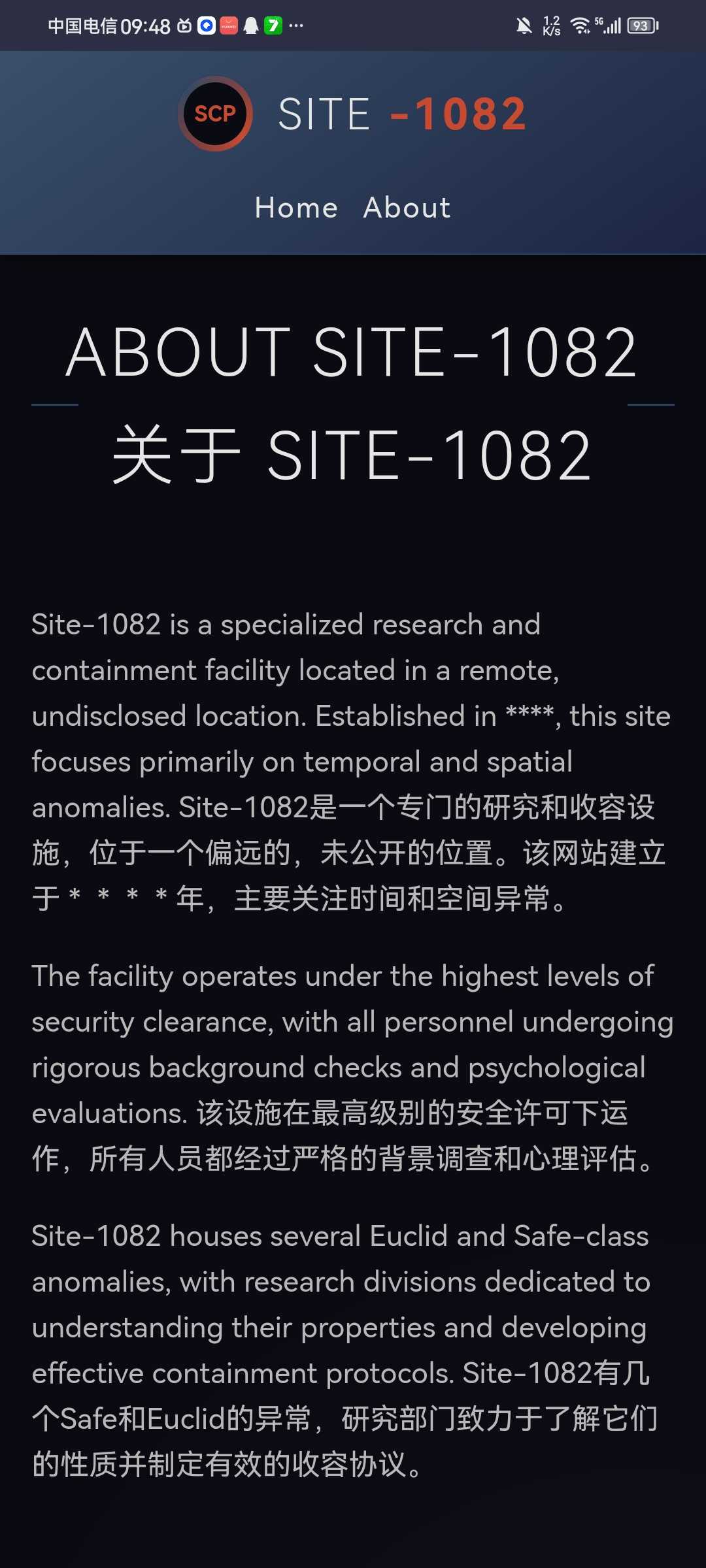Open the About navigation link
The image size is (706, 1568).
click(407, 208)
